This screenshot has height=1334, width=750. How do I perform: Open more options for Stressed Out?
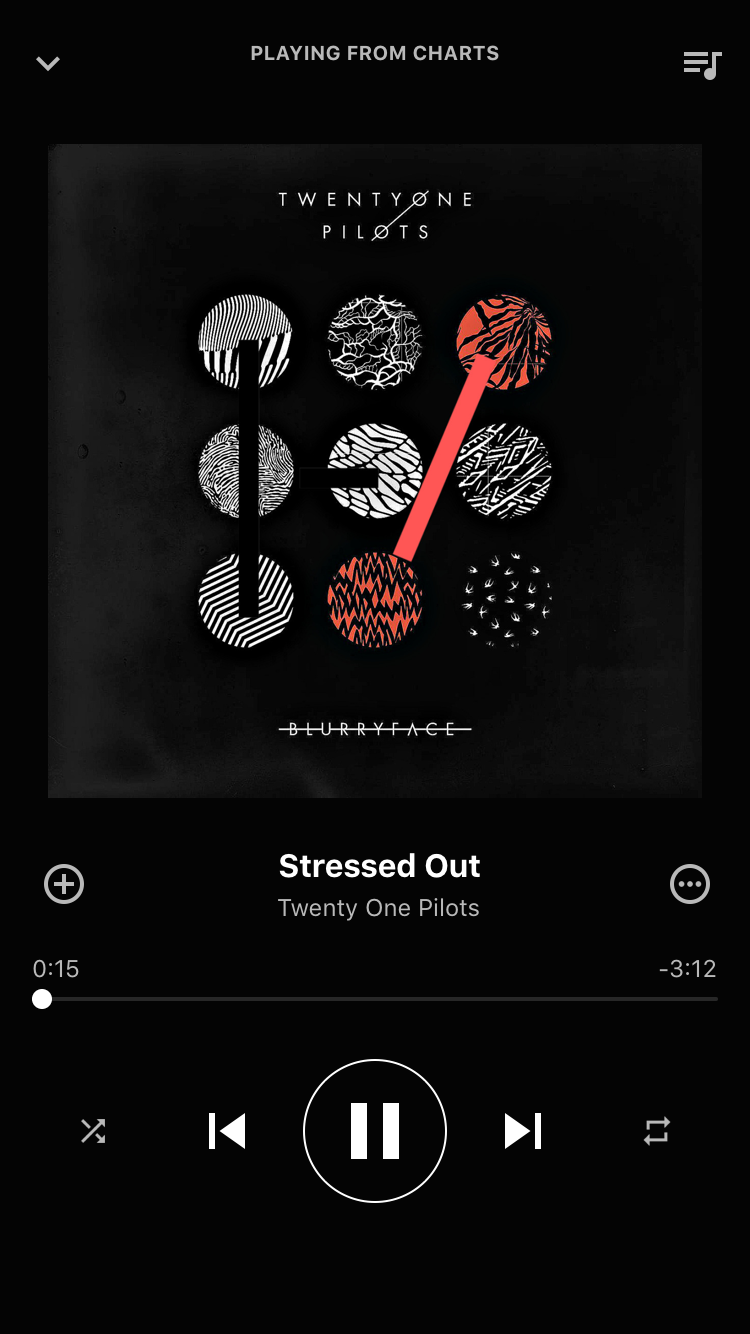[x=689, y=884]
